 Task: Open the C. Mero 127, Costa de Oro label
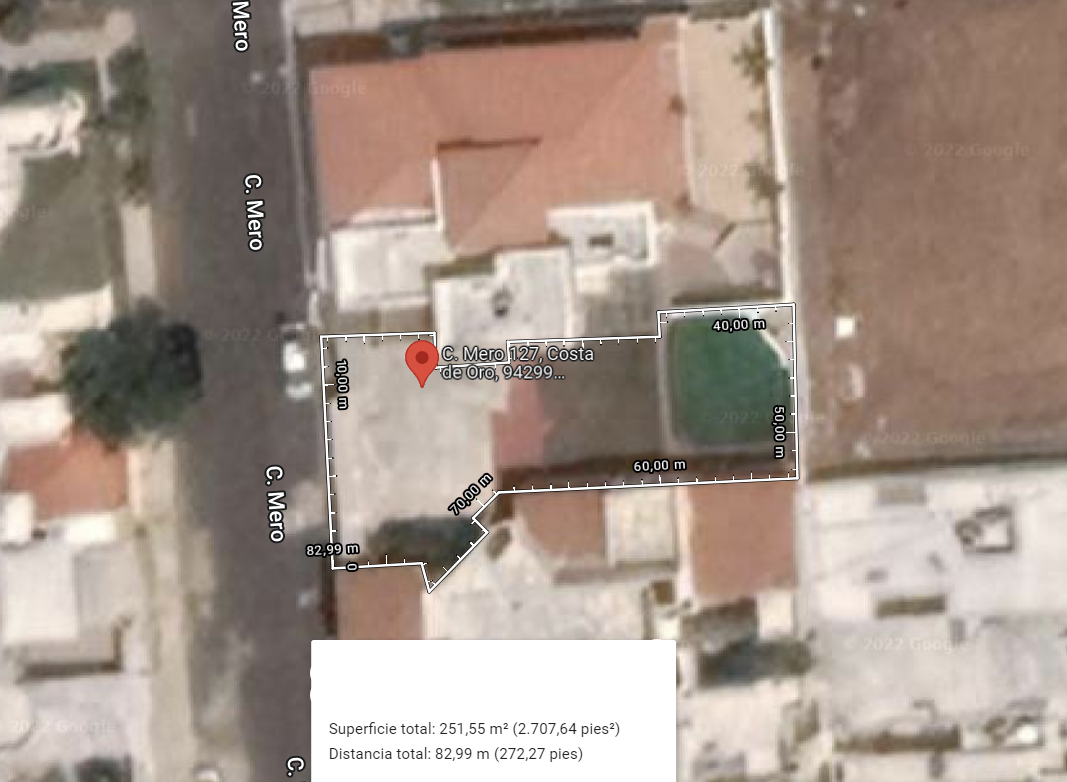tap(518, 363)
